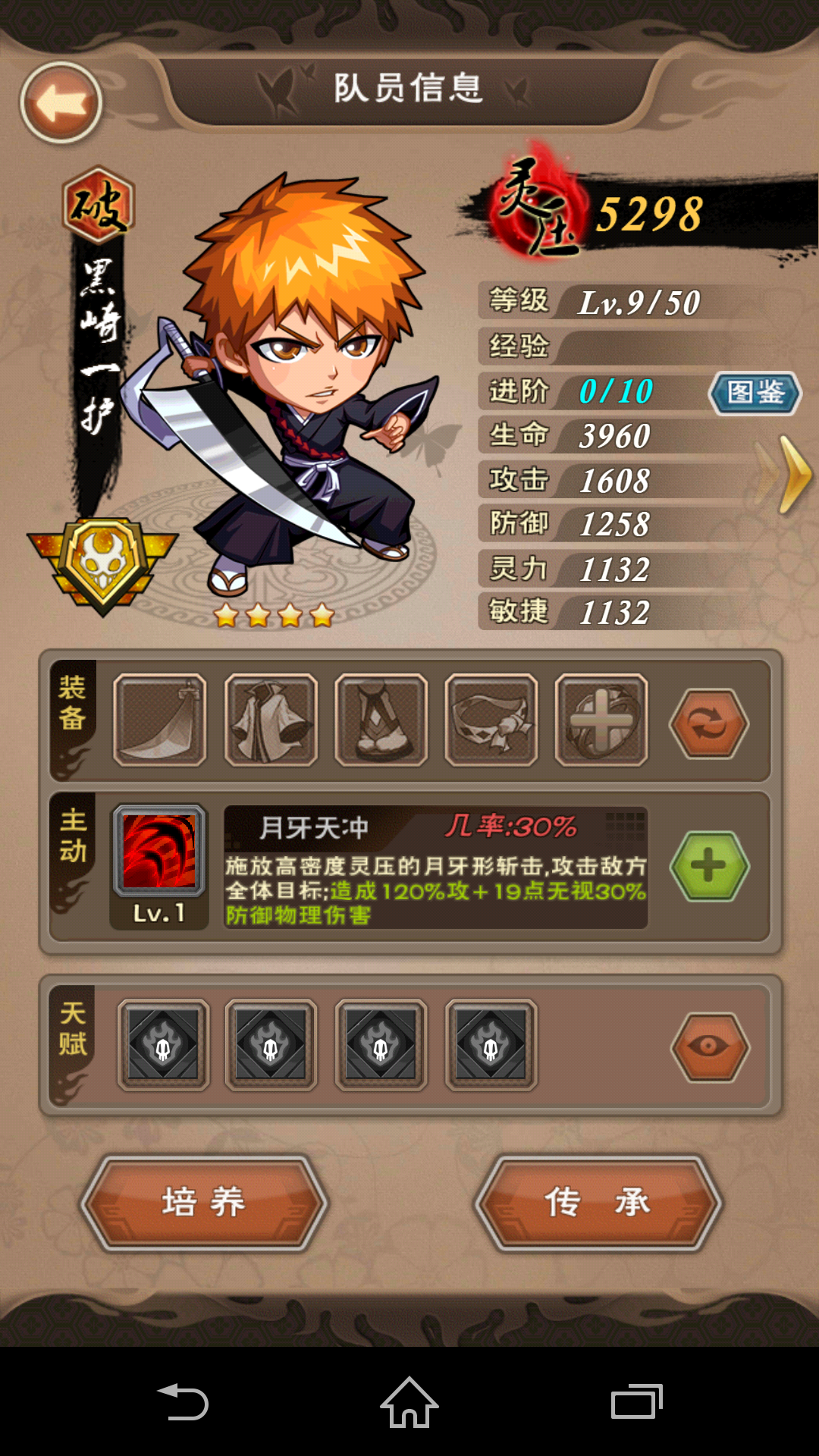View talents with the orange eye button
The image size is (819, 1456).
pyautogui.click(x=710, y=1047)
